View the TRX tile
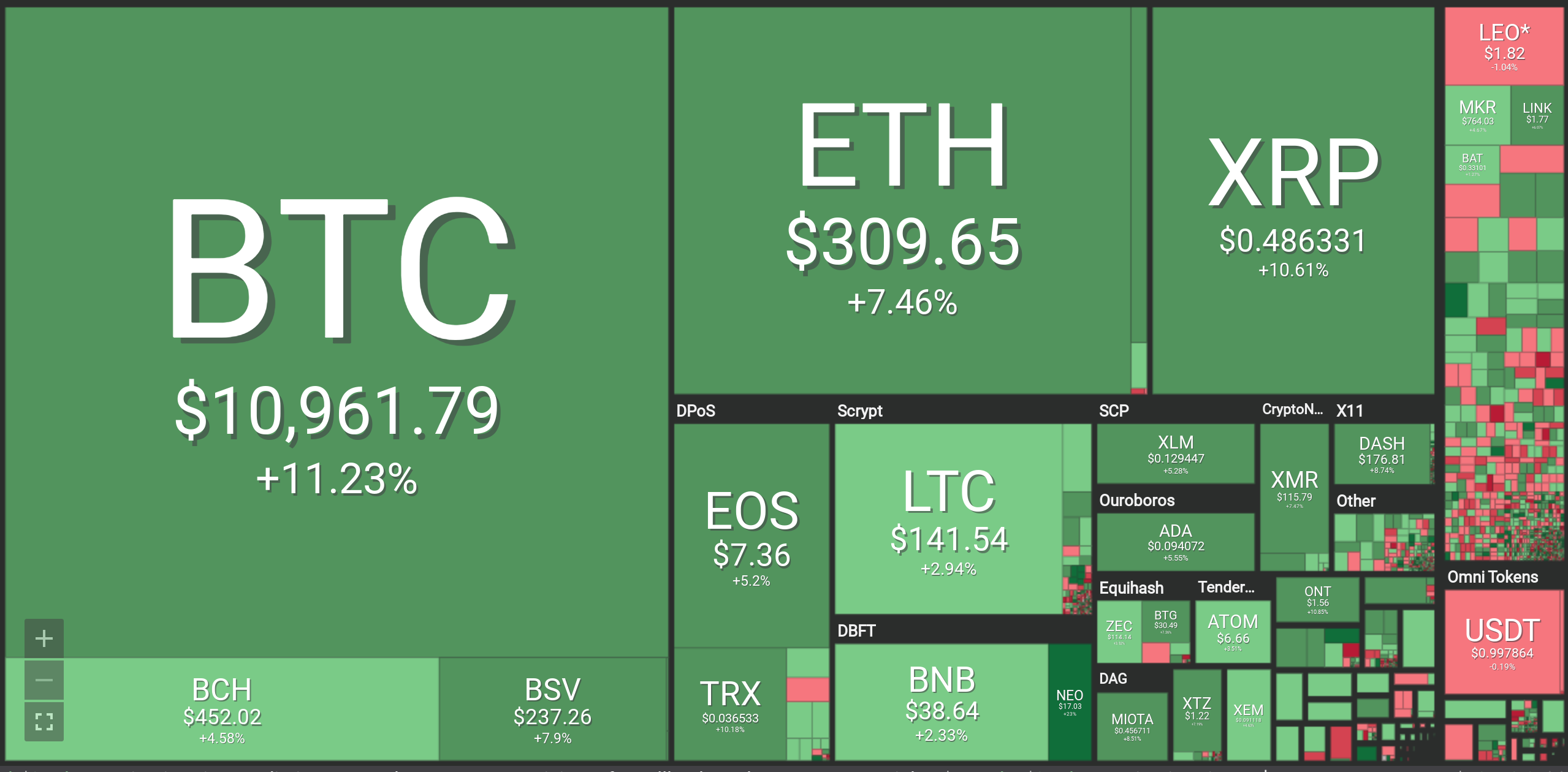This screenshot has width=1568, height=772. 730,703
